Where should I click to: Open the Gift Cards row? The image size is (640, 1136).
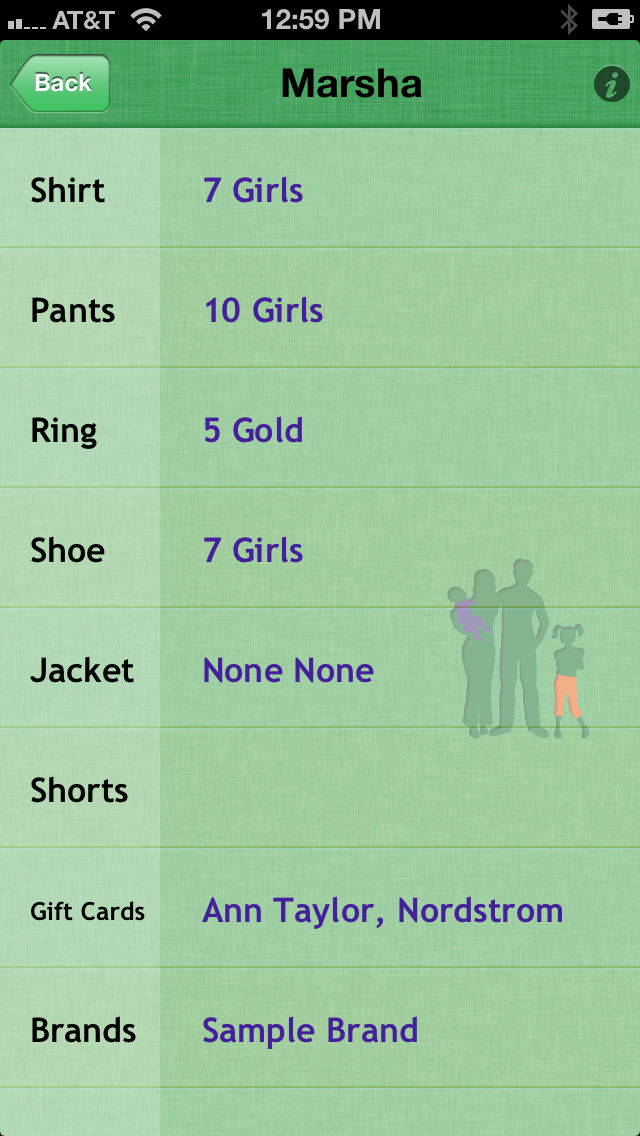320,910
